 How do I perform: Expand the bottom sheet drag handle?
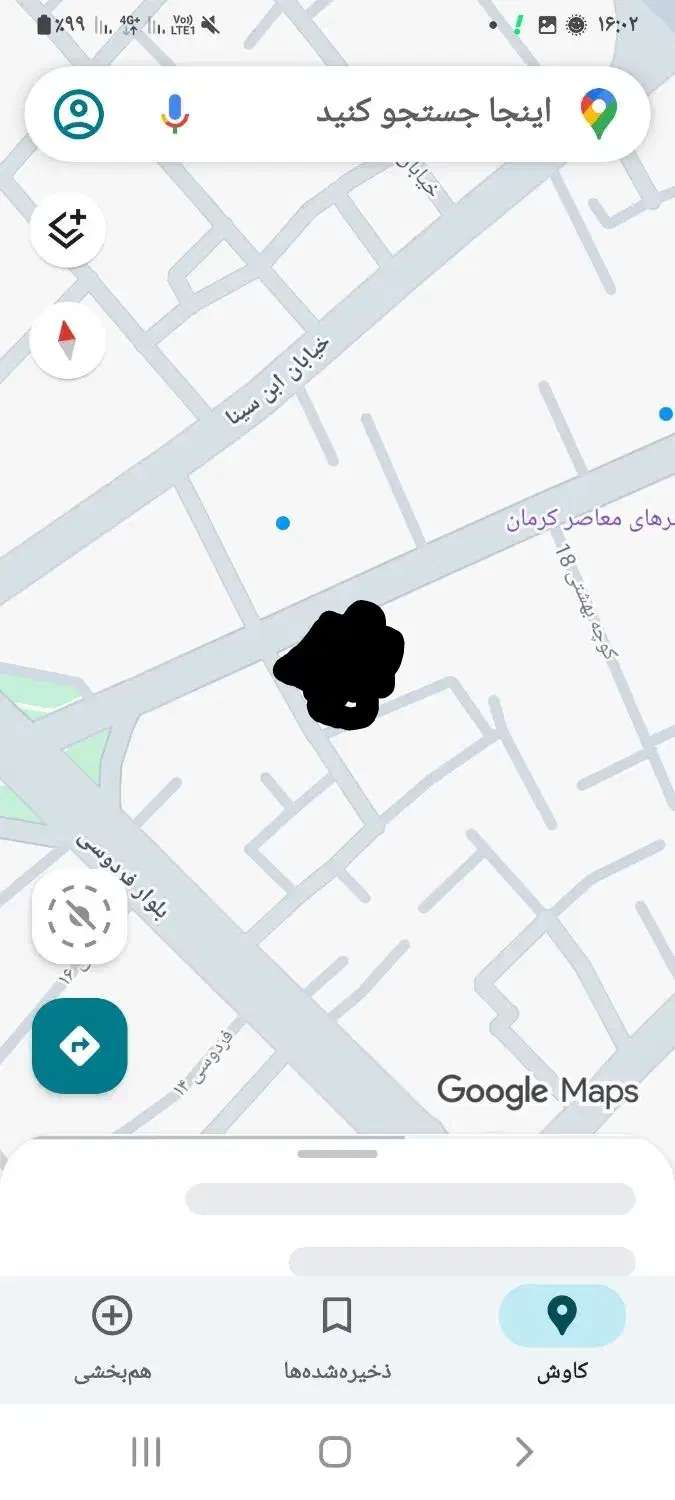337,1154
